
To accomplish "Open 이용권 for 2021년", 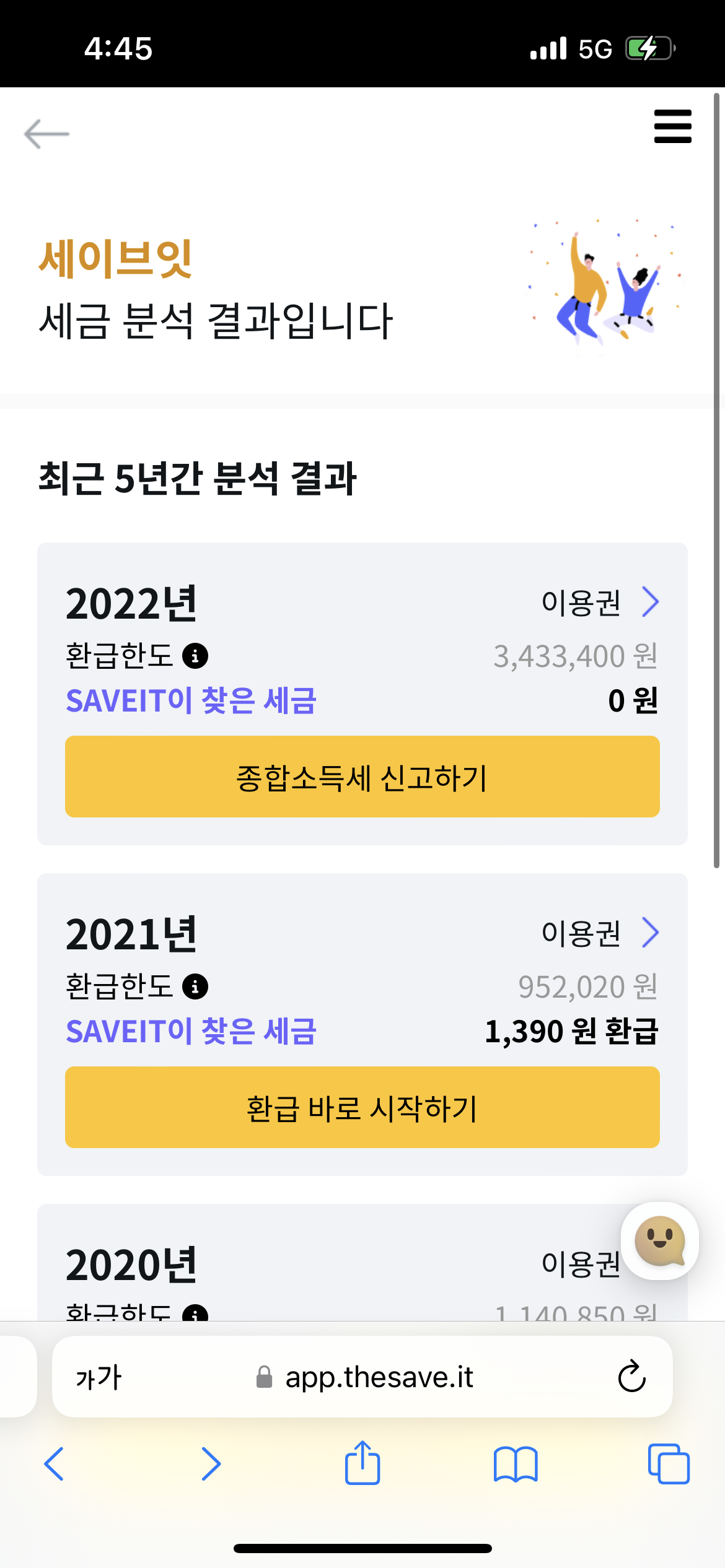I will pyautogui.click(x=599, y=933).
